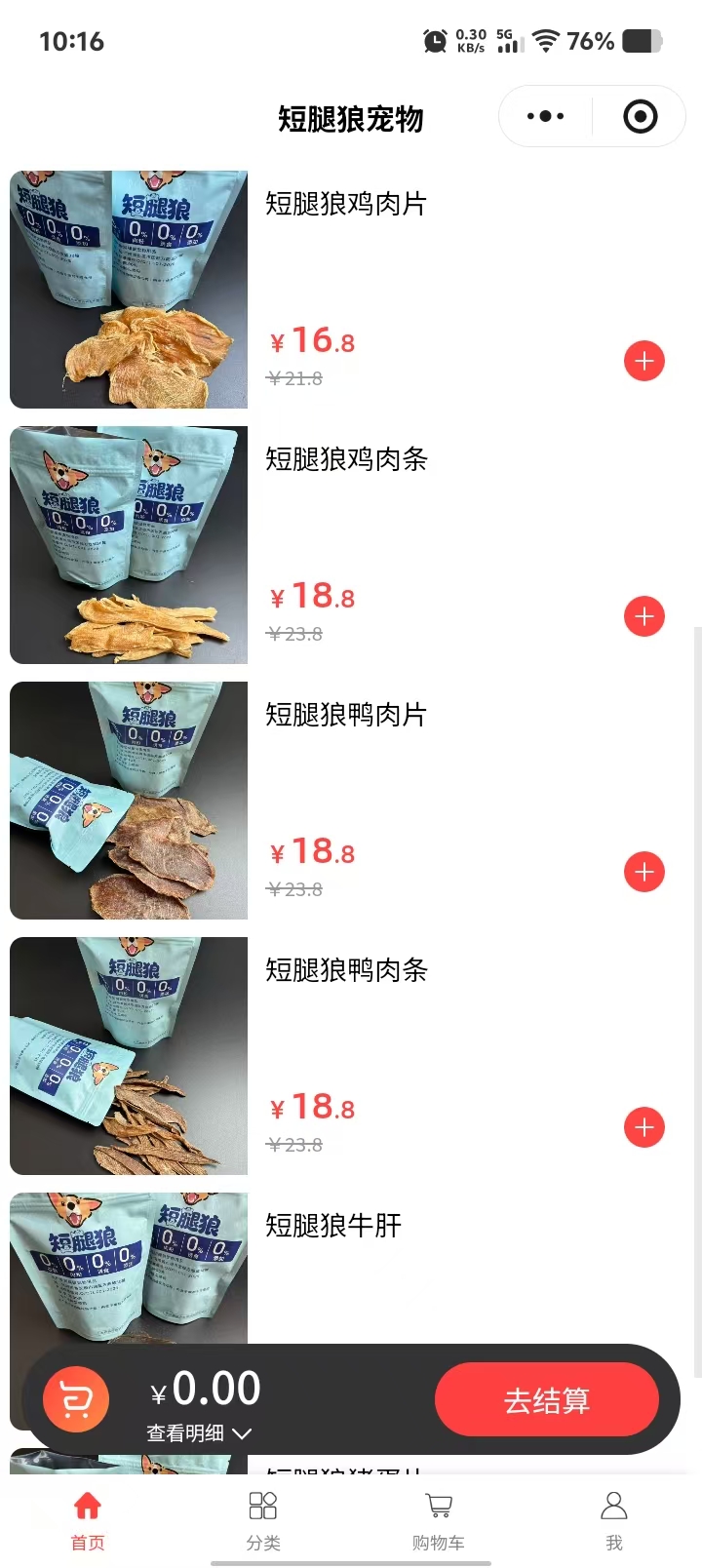Switch to the 分类 tab
This screenshot has width=702, height=1568.
(x=263, y=1519)
